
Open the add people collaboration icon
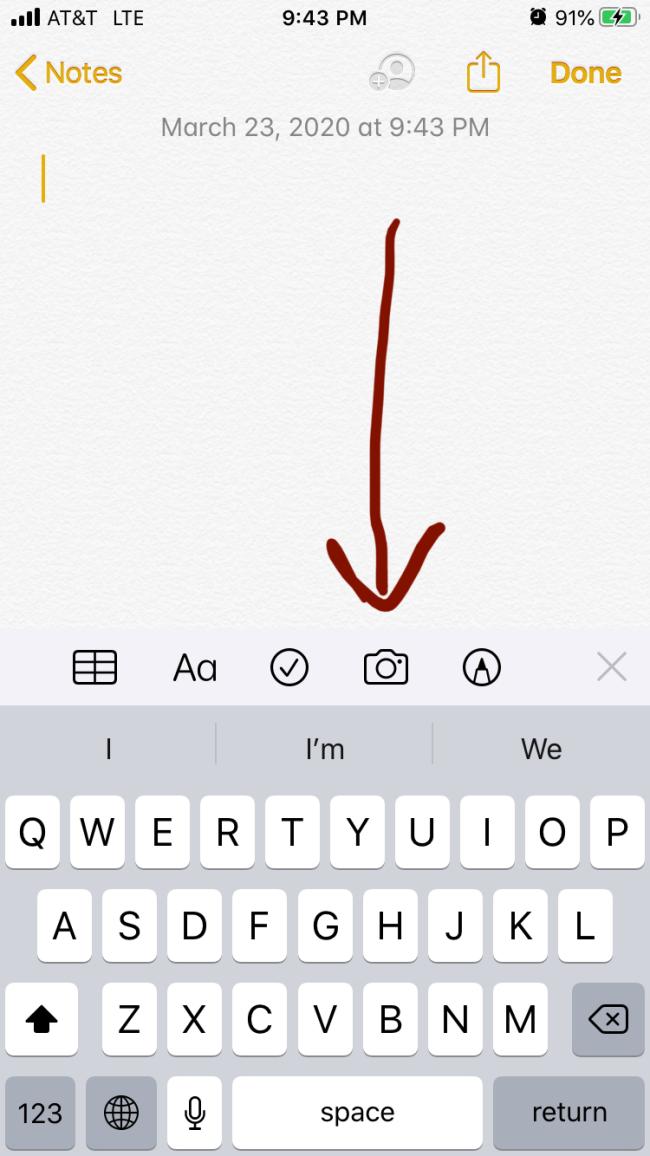click(392, 73)
